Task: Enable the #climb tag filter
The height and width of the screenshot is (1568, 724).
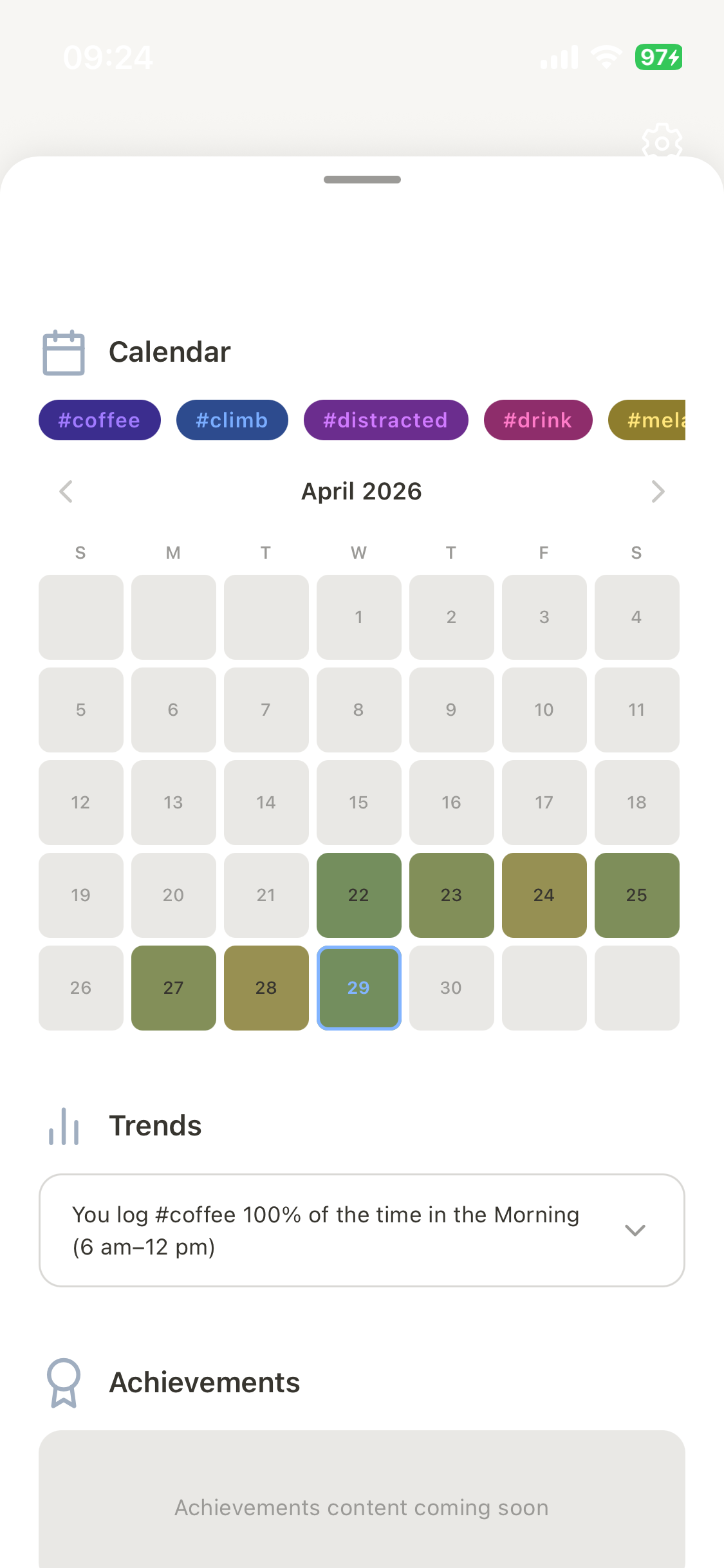Action: (232, 420)
